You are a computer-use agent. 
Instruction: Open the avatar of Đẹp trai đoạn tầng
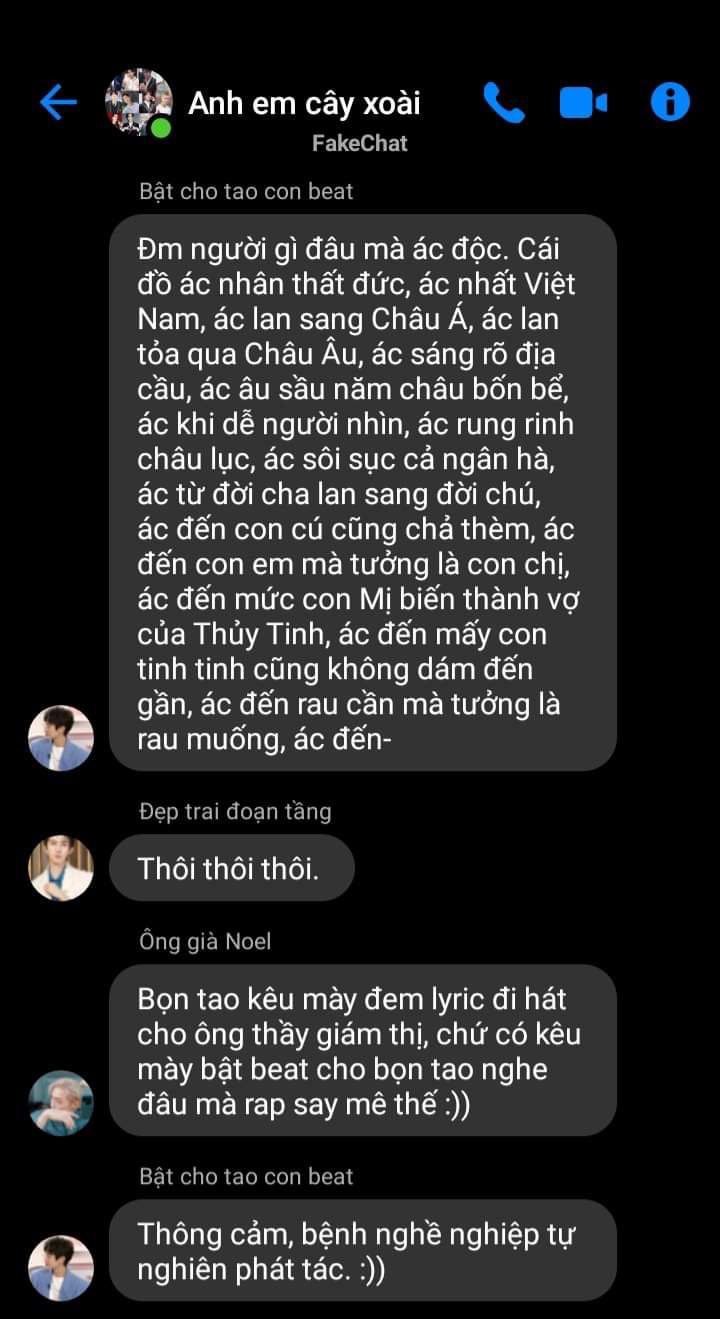pyautogui.click(x=61, y=867)
